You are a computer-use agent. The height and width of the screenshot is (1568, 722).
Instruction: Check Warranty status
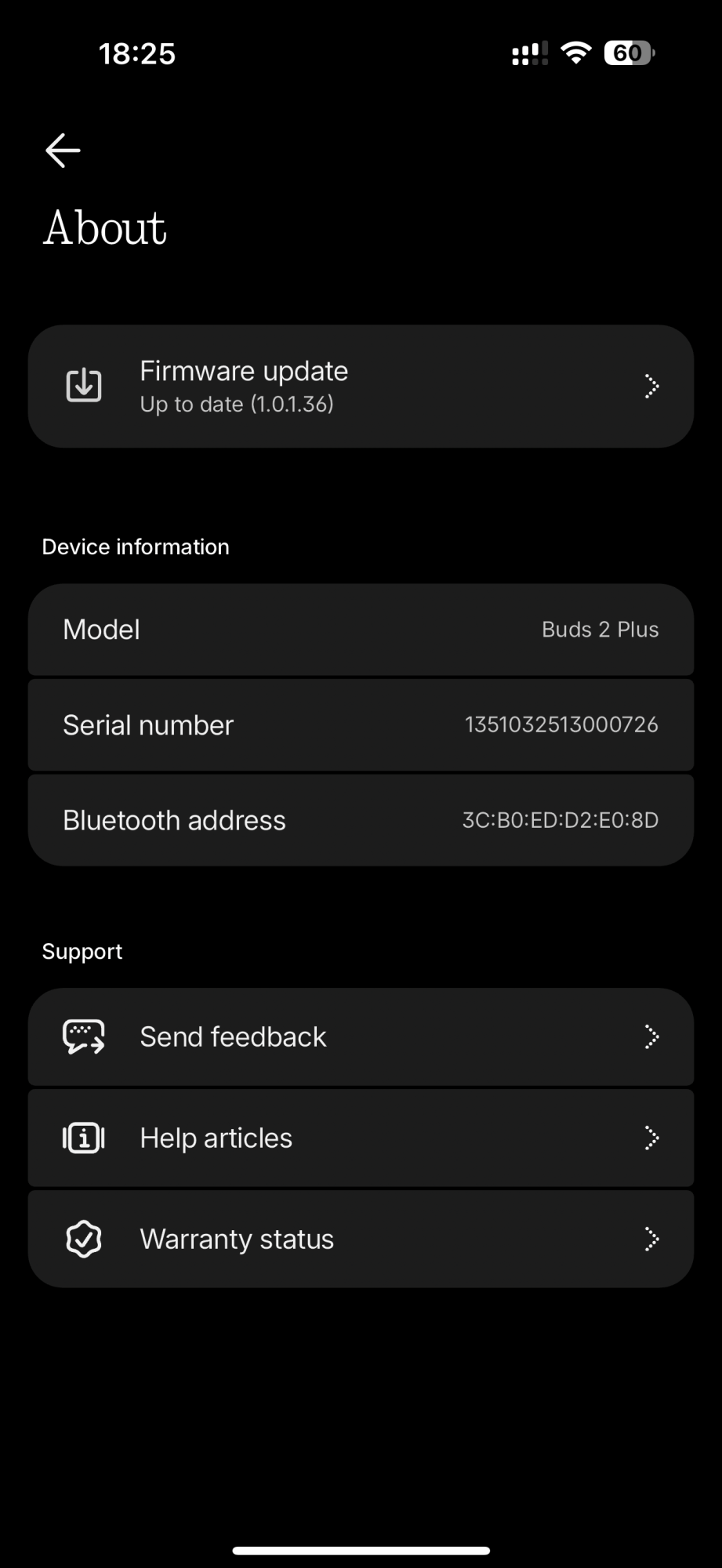pyautogui.click(x=361, y=1240)
